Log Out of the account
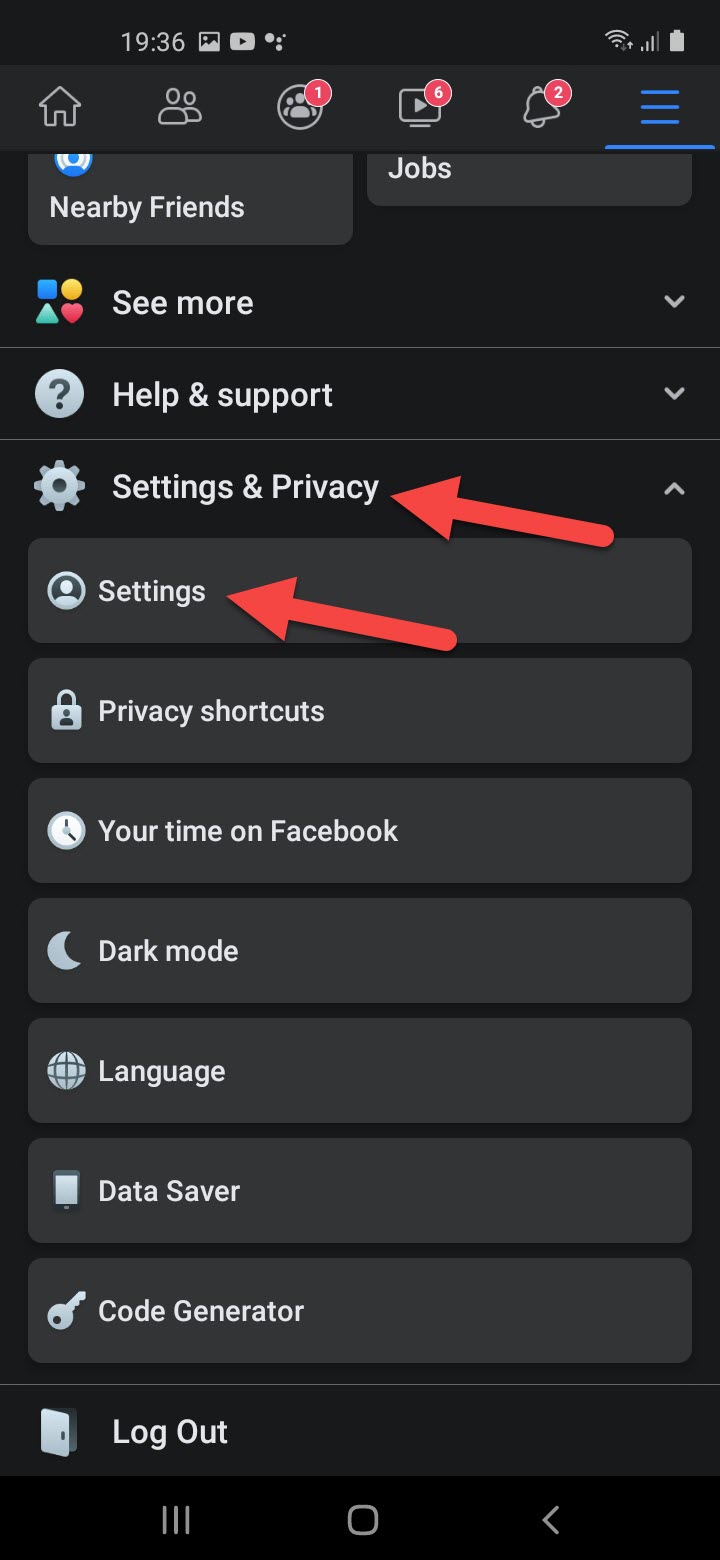Screen dimensions: 720x1560 (170, 1432)
